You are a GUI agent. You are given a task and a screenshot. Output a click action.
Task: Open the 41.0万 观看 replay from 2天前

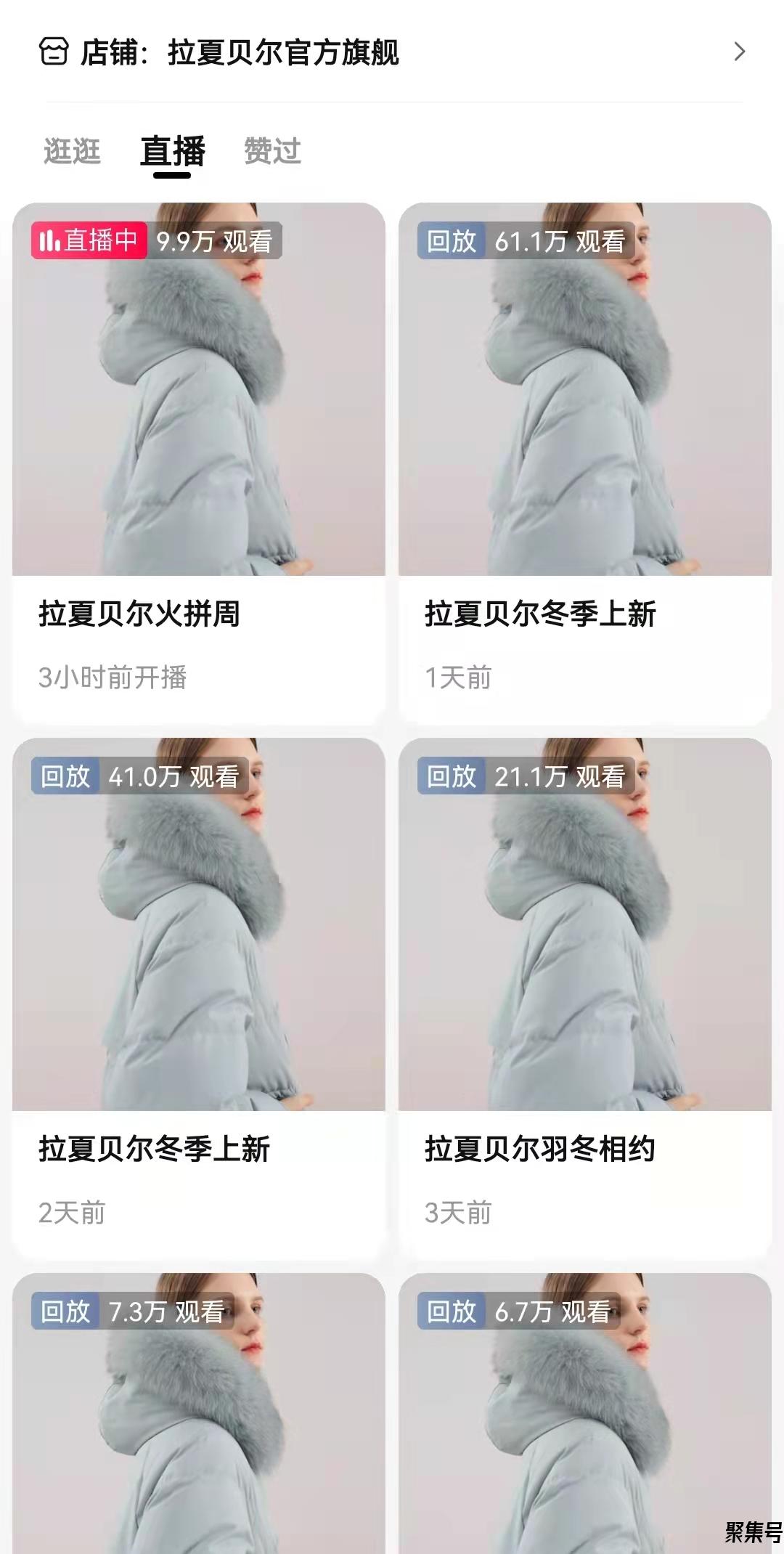point(198,998)
